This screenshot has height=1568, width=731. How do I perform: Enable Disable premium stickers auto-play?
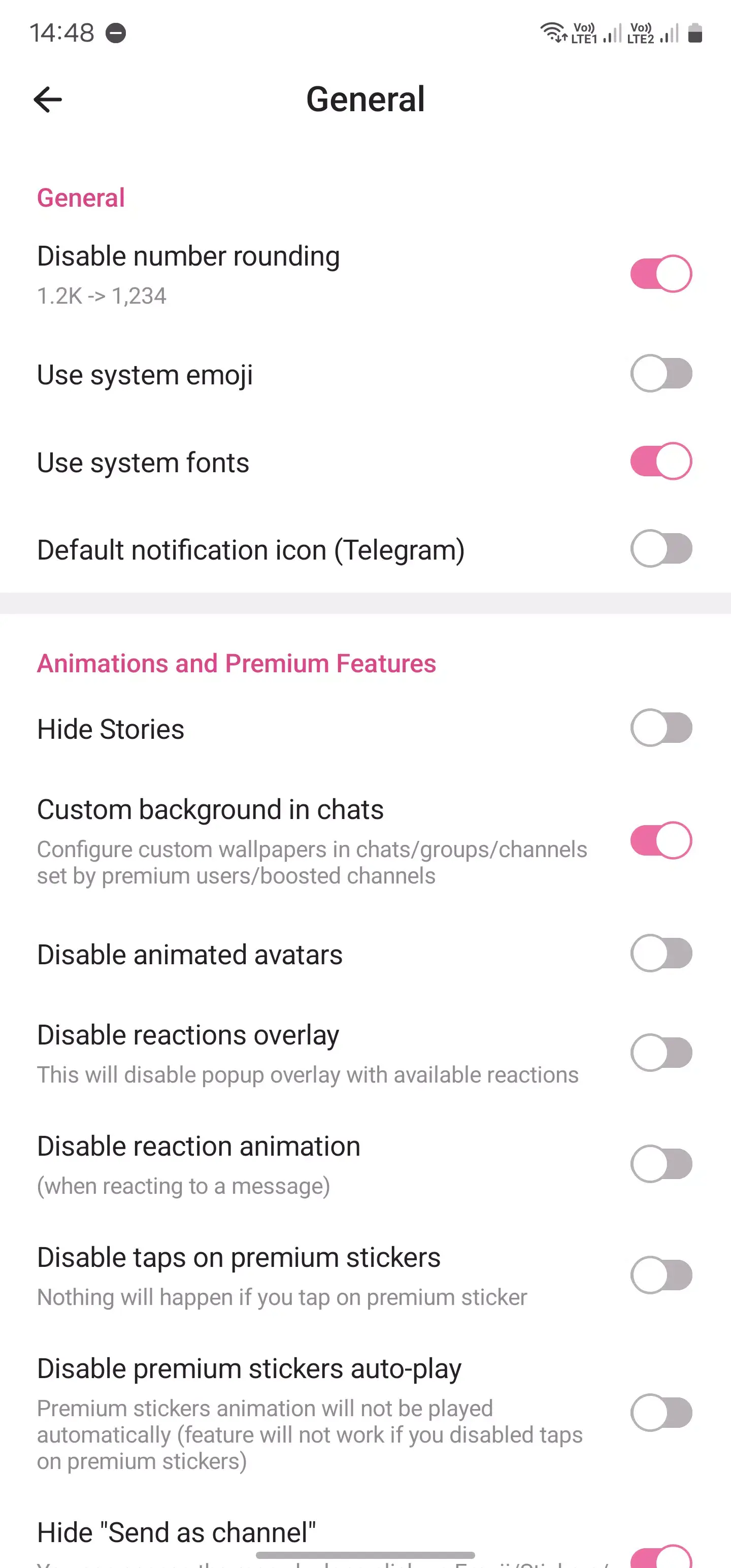click(660, 1412)
